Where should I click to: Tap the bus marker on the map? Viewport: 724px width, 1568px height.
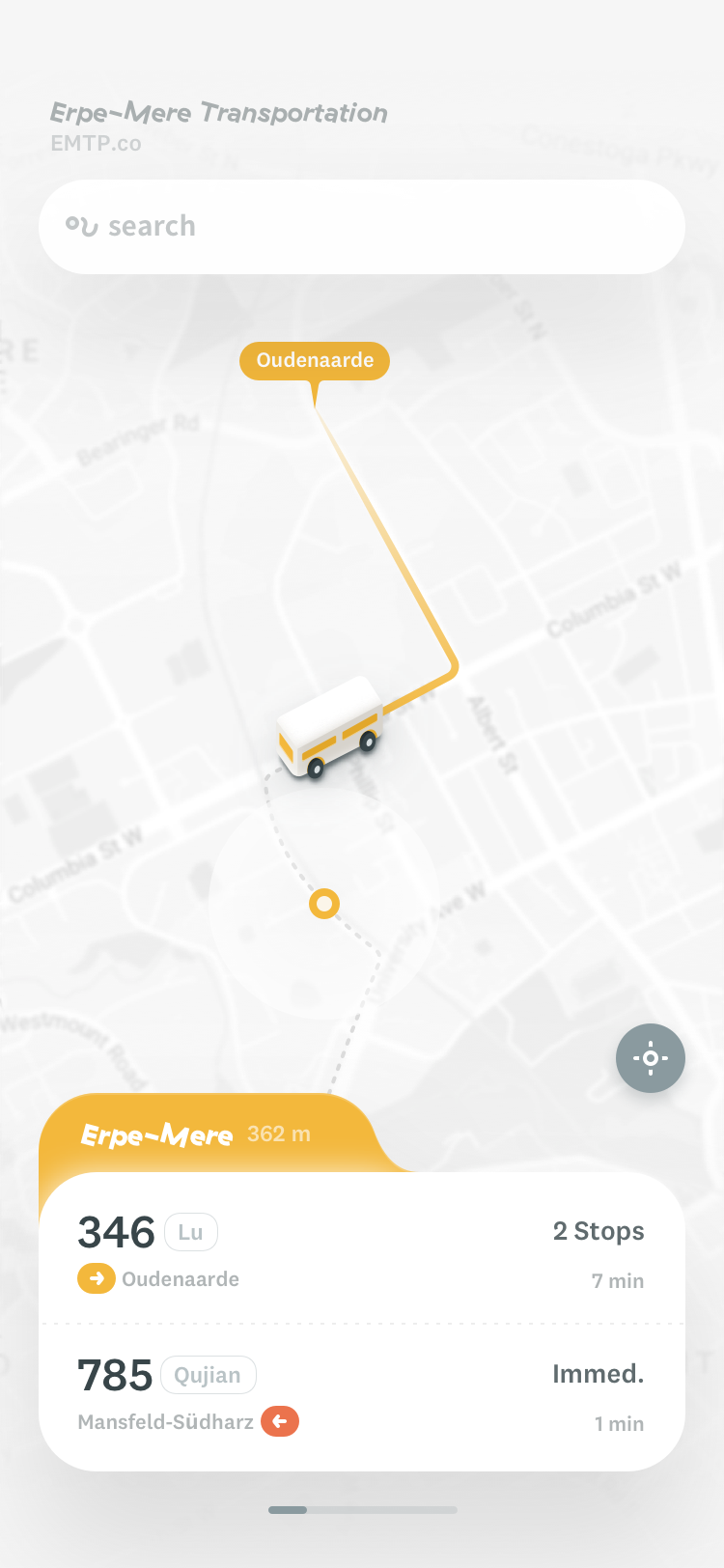pyautogui.click(x=331, y=728)
